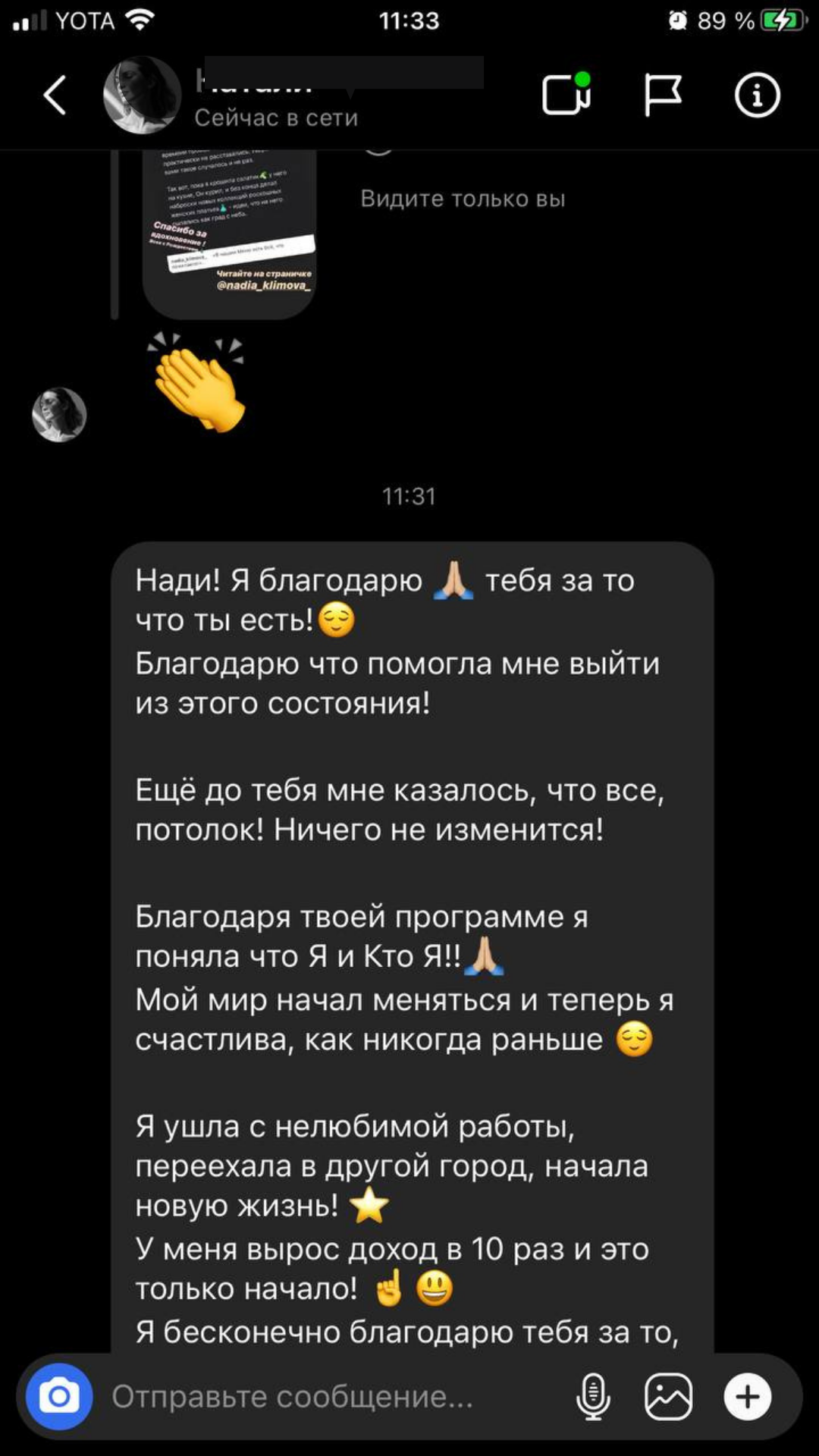Go back to the messages list
The height and width of the screenshot is (1456, 819).
pos(55,96)
